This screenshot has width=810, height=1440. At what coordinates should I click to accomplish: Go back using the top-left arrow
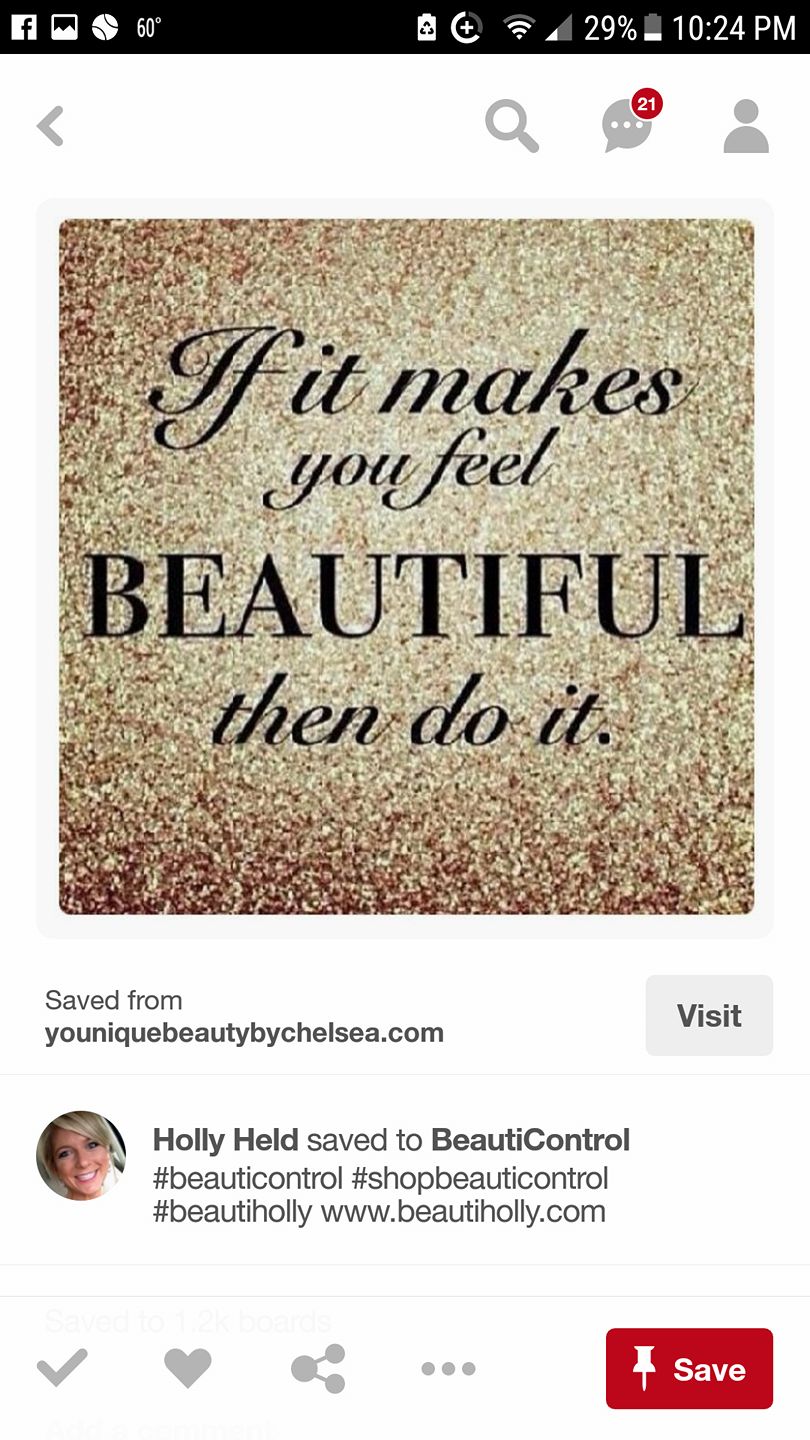[50, 127]
